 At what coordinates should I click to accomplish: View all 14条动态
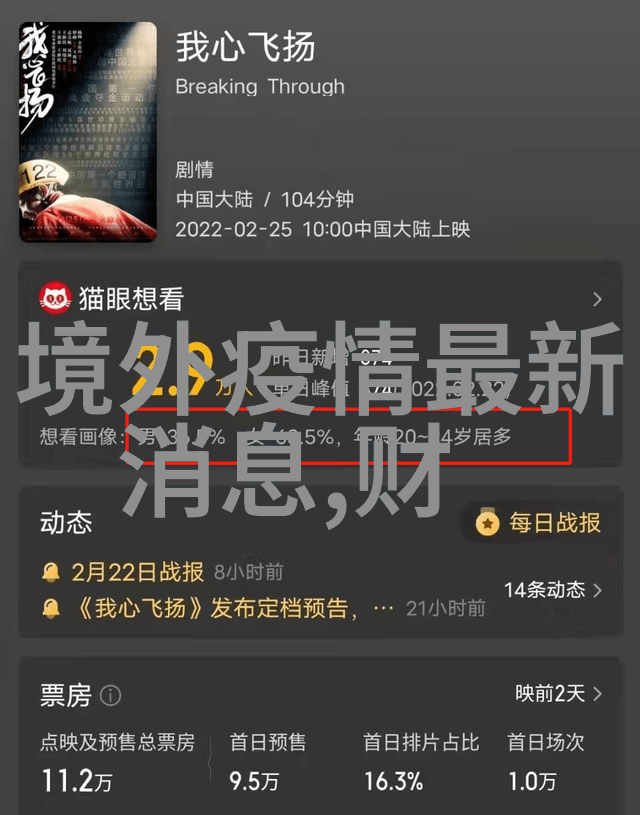[x=553, y=590]
